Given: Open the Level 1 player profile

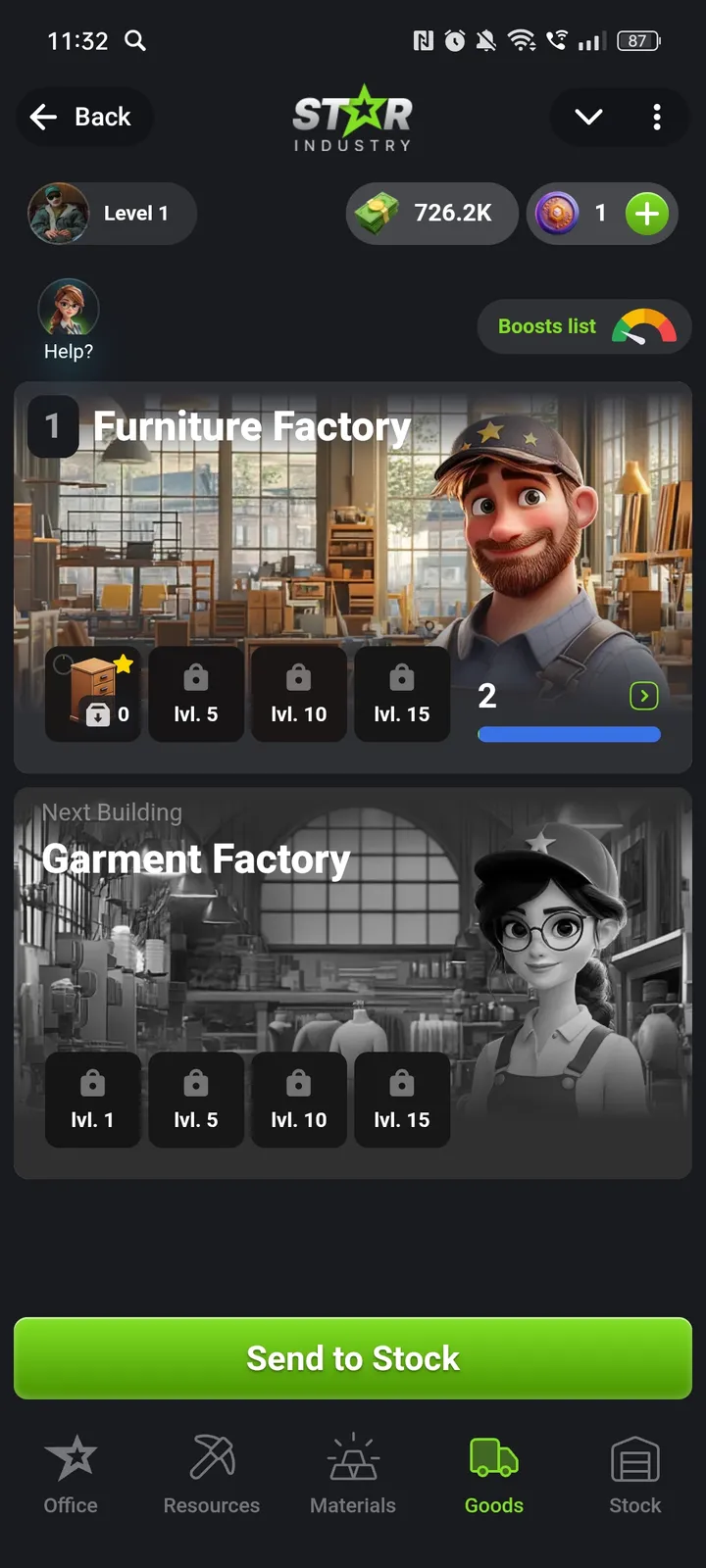Looking at the screenshot, I should pos(112,213).
